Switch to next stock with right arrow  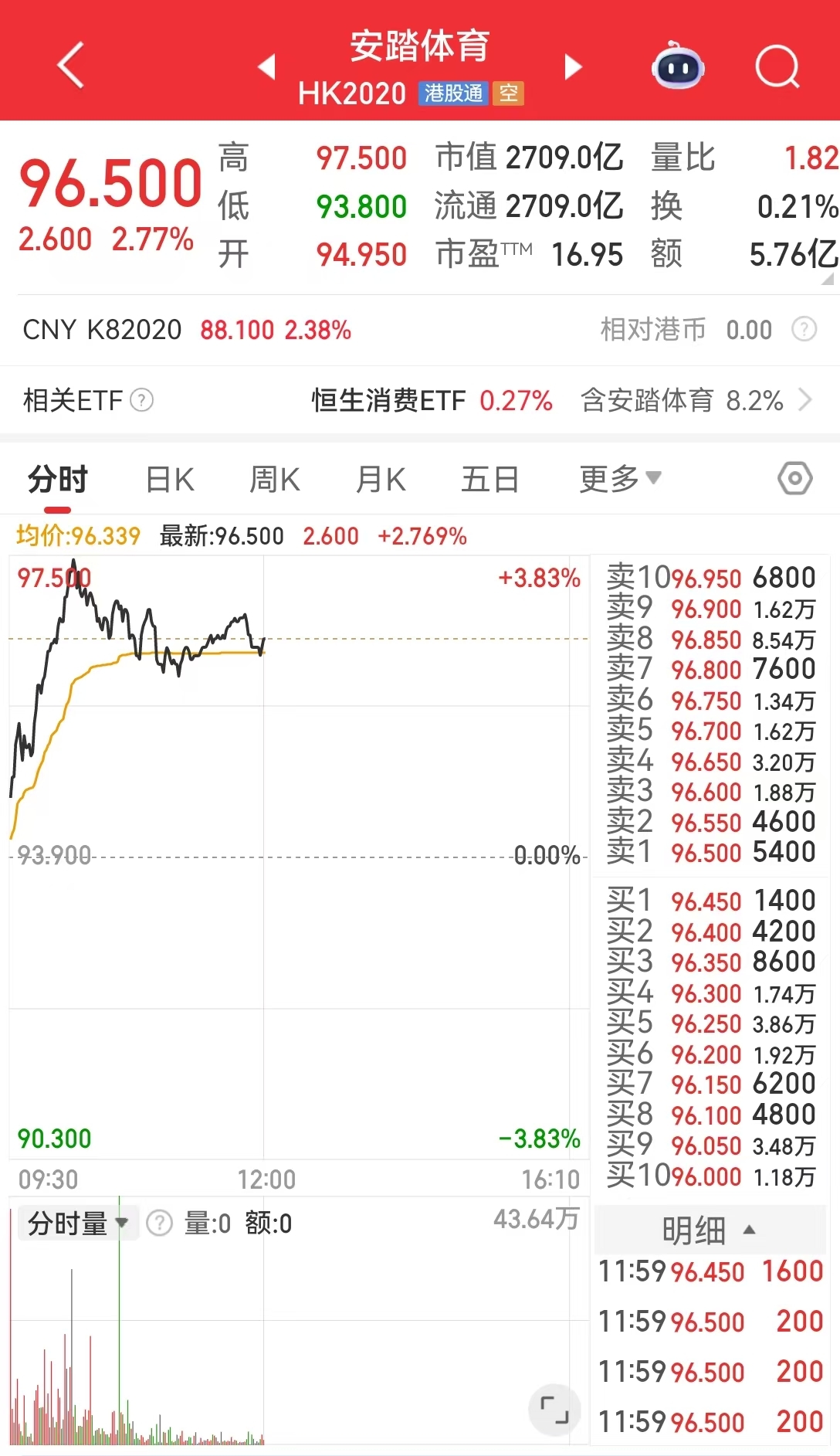[x=572, y=67]
